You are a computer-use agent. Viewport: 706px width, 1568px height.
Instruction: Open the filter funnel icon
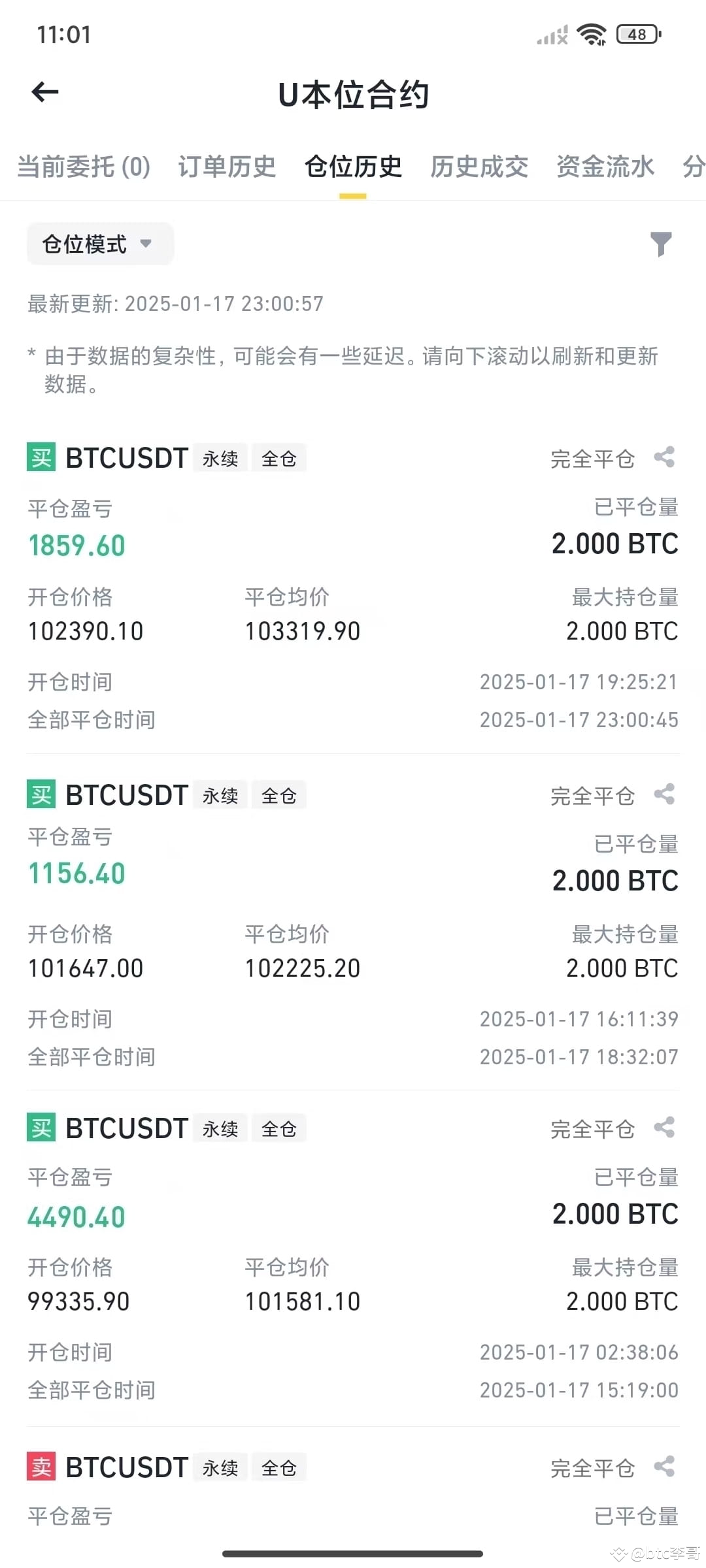click(661, 244)
